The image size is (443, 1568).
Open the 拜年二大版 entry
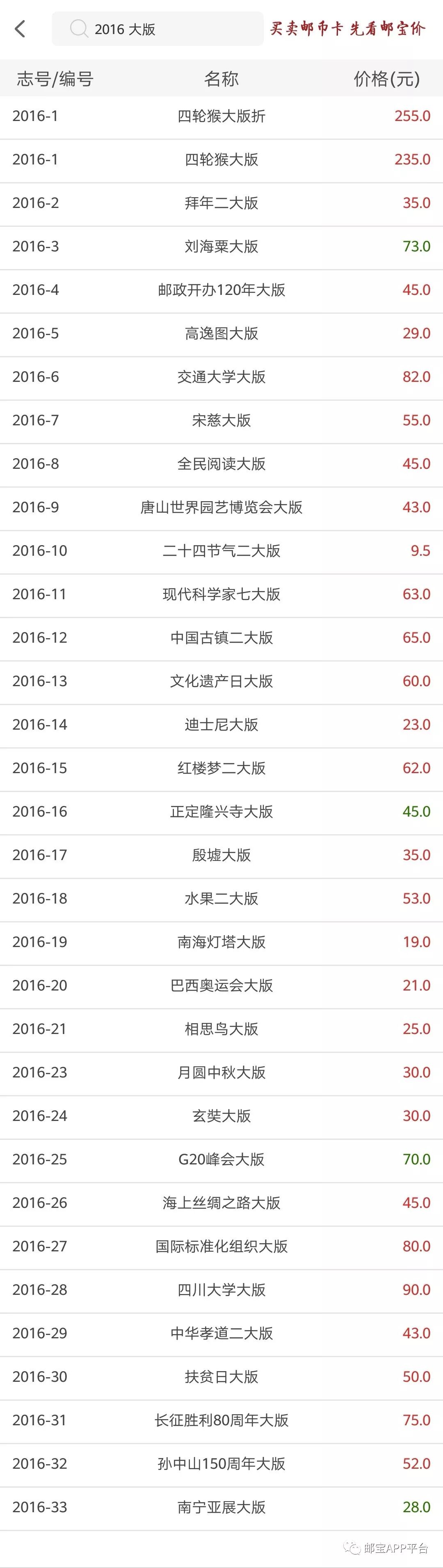(x=221, y=203)
